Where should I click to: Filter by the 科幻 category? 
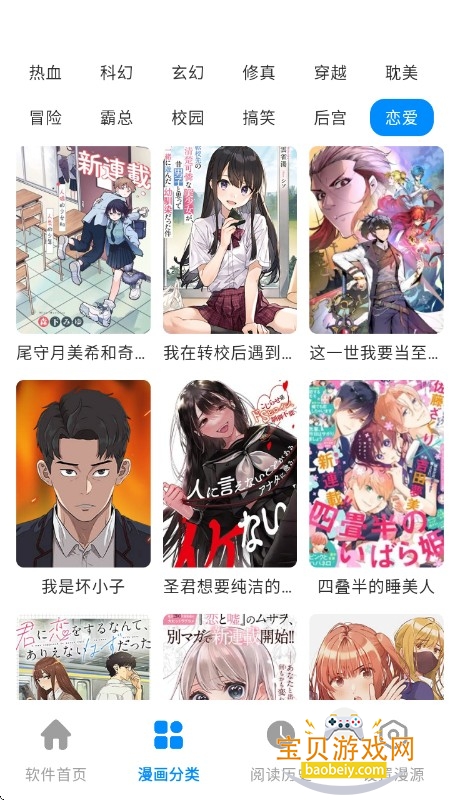click(116, 72)
